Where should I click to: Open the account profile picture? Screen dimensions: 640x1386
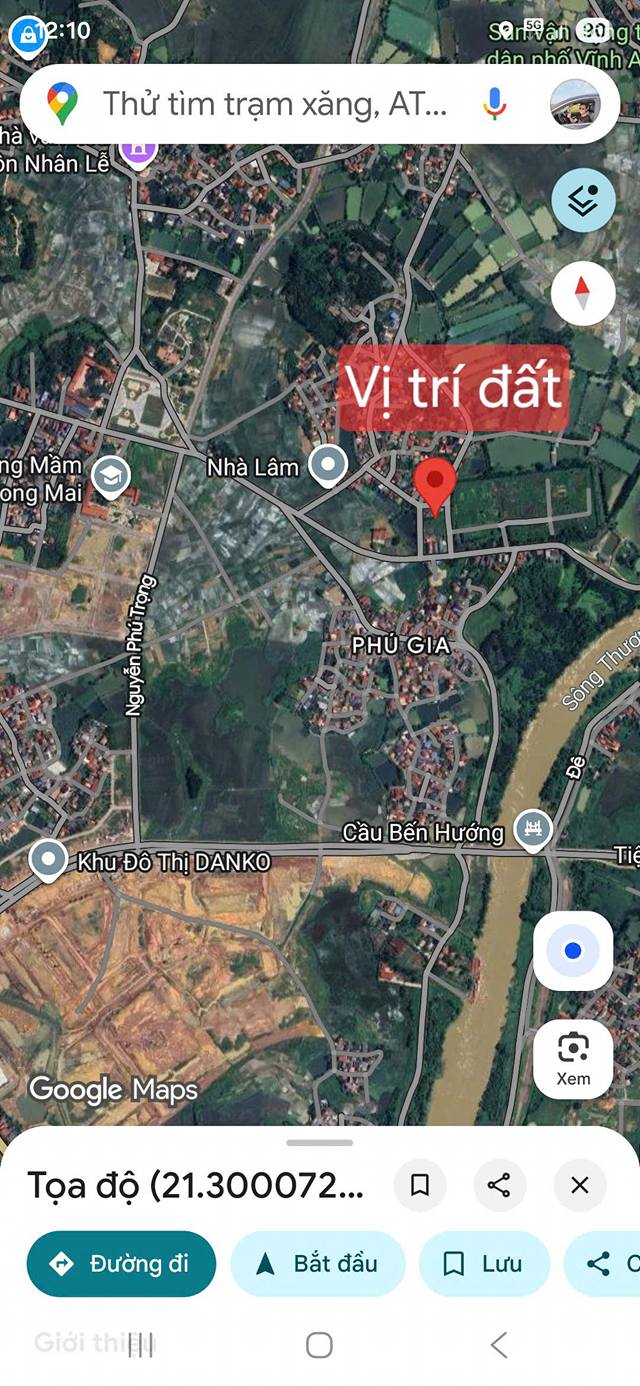575,104
